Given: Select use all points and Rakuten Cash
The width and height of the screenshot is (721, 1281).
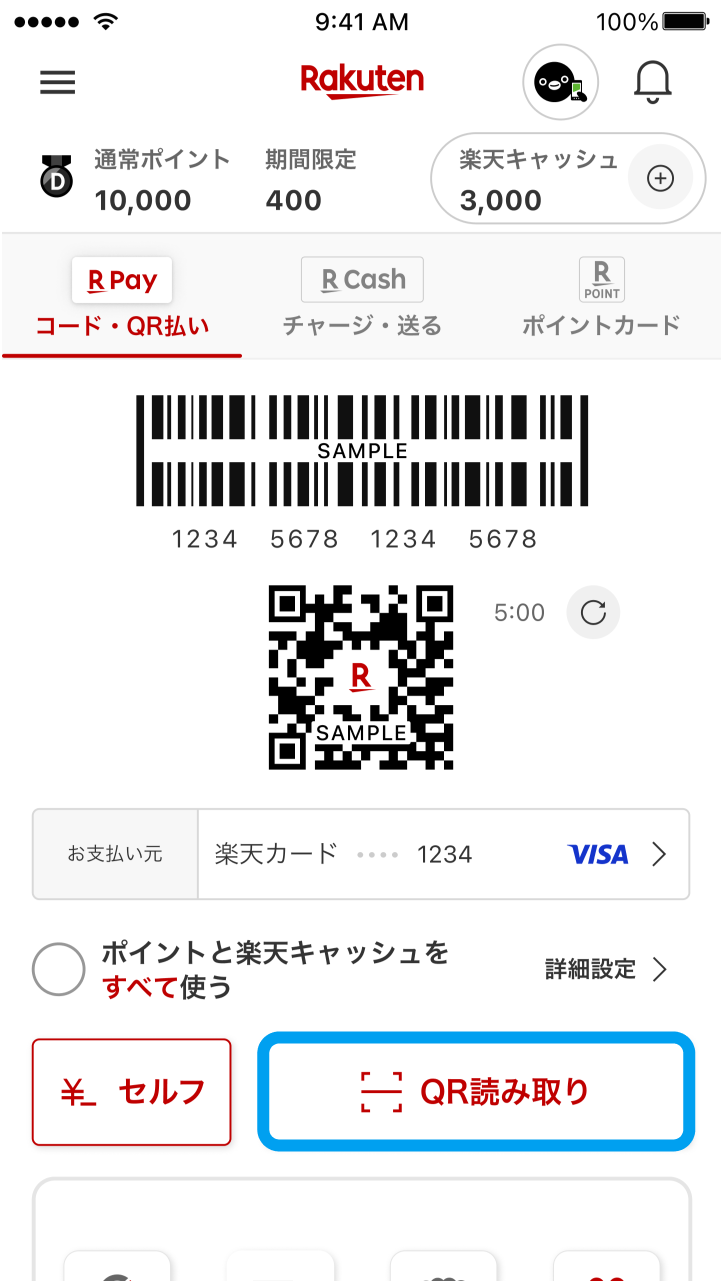Looking at the screenshot, I should [59, 969].
